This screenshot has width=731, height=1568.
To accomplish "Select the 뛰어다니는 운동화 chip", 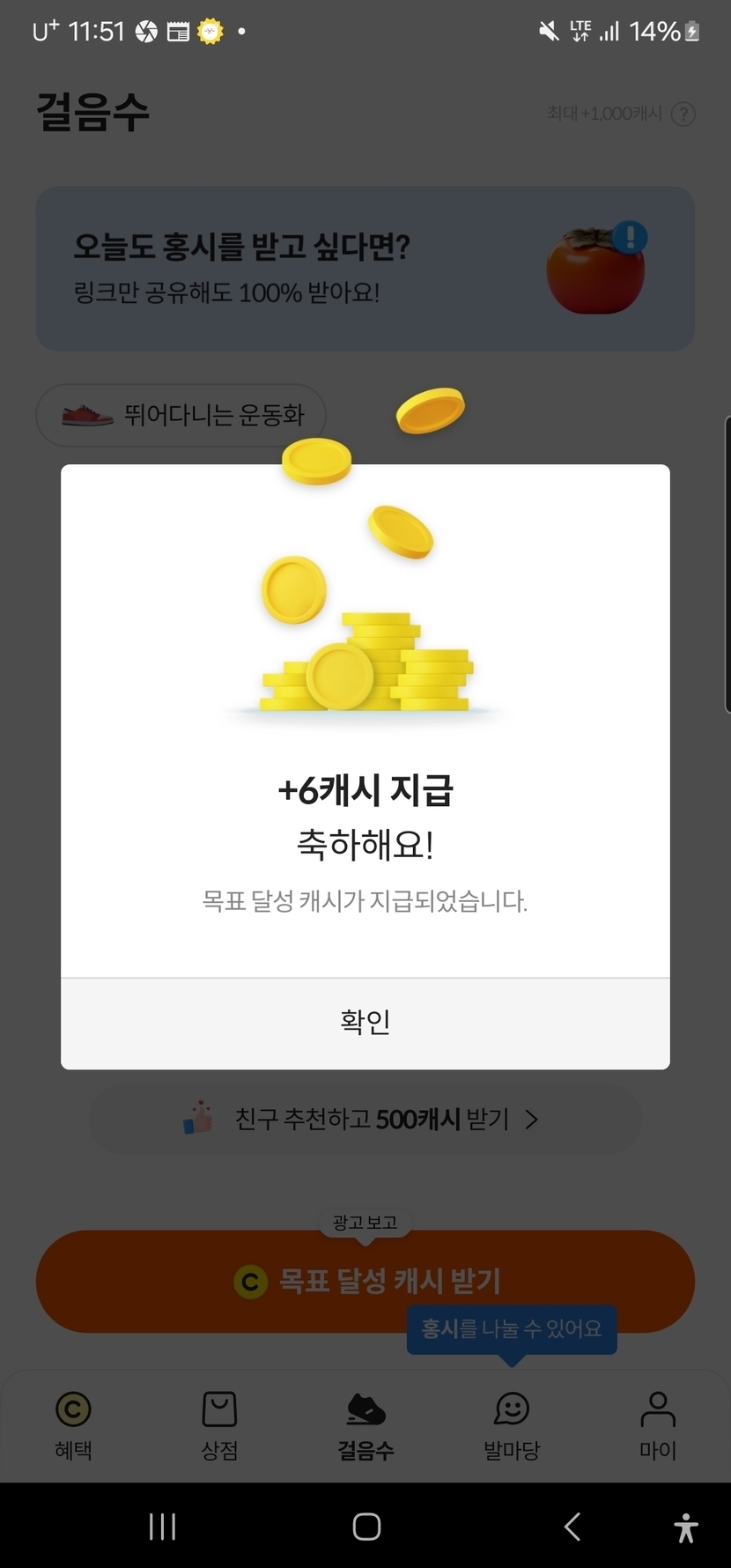I will pyautogui.click(x=181, y=415).
